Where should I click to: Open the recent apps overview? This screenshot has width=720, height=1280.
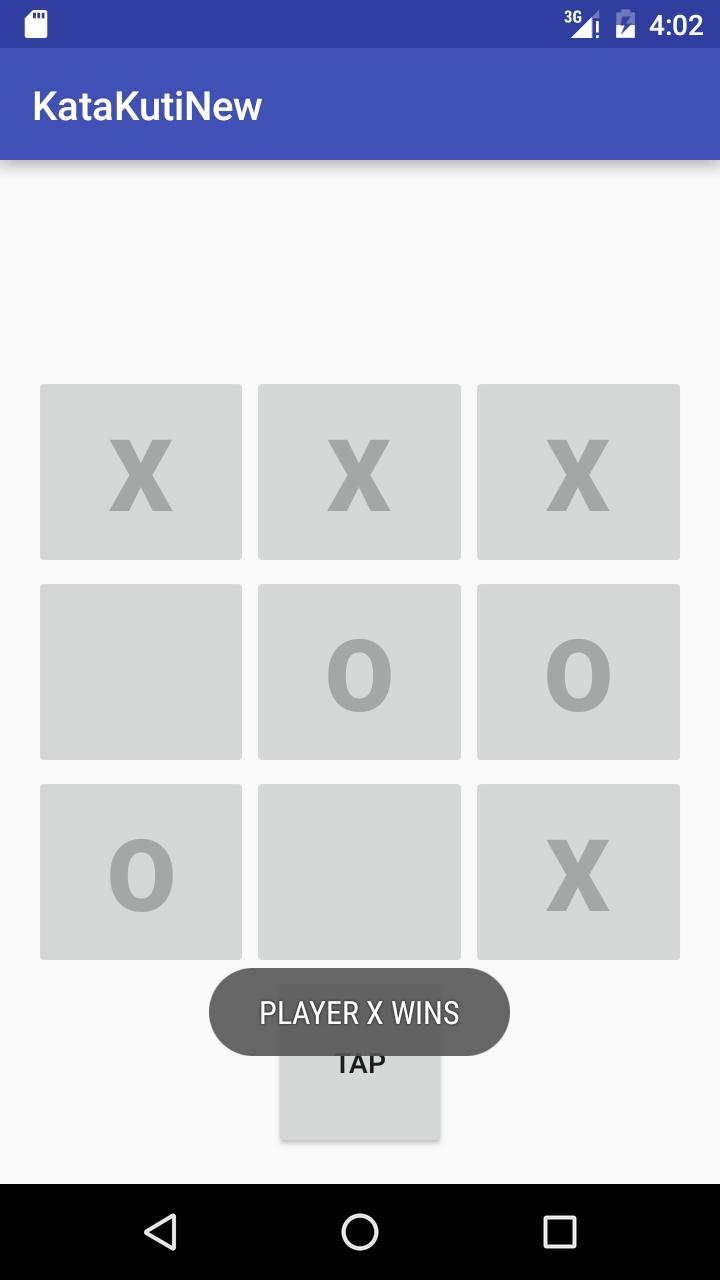point(559,1232)
